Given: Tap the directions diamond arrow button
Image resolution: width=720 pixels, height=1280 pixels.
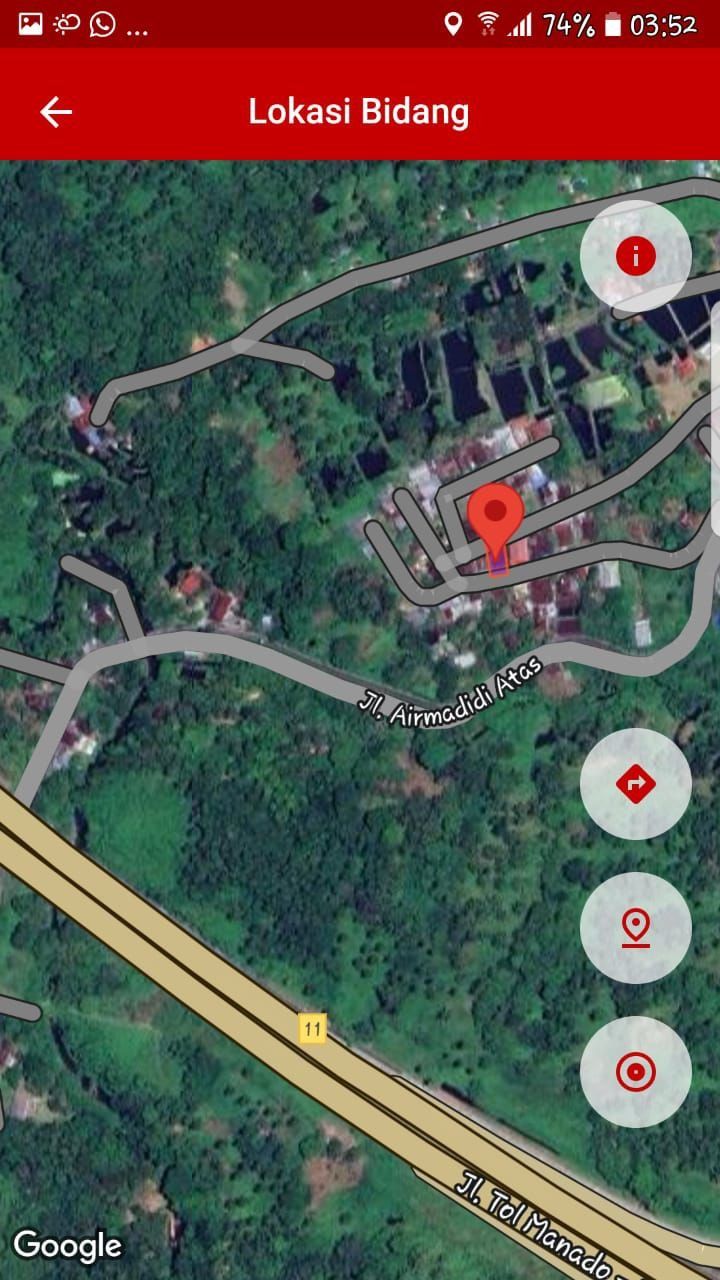Looking at the screenshot, I should click(635, 784).
